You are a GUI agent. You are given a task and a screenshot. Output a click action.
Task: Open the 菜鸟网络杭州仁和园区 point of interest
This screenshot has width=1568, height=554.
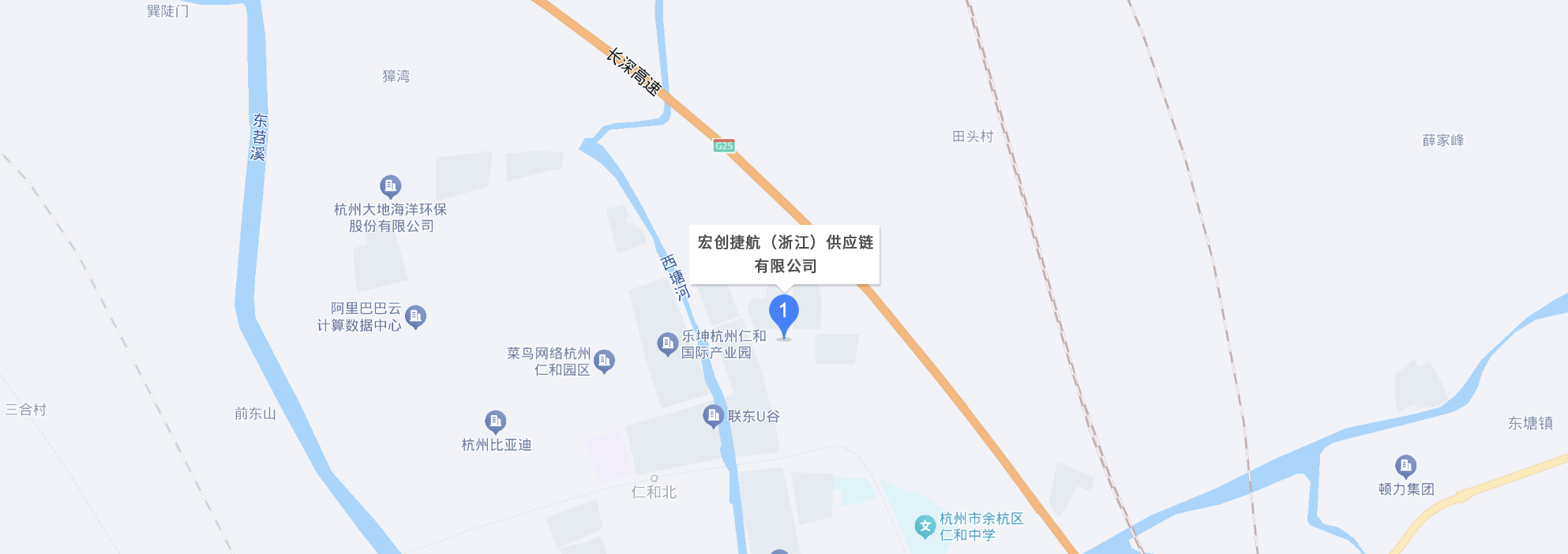click(604, 361)
